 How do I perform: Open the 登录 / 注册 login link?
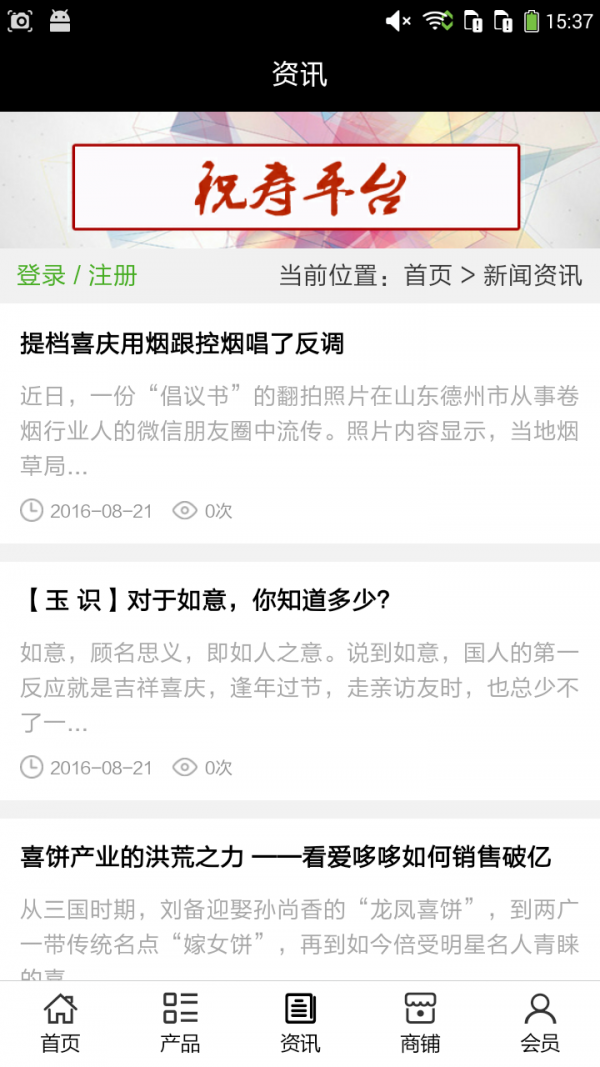coord(77,276)
